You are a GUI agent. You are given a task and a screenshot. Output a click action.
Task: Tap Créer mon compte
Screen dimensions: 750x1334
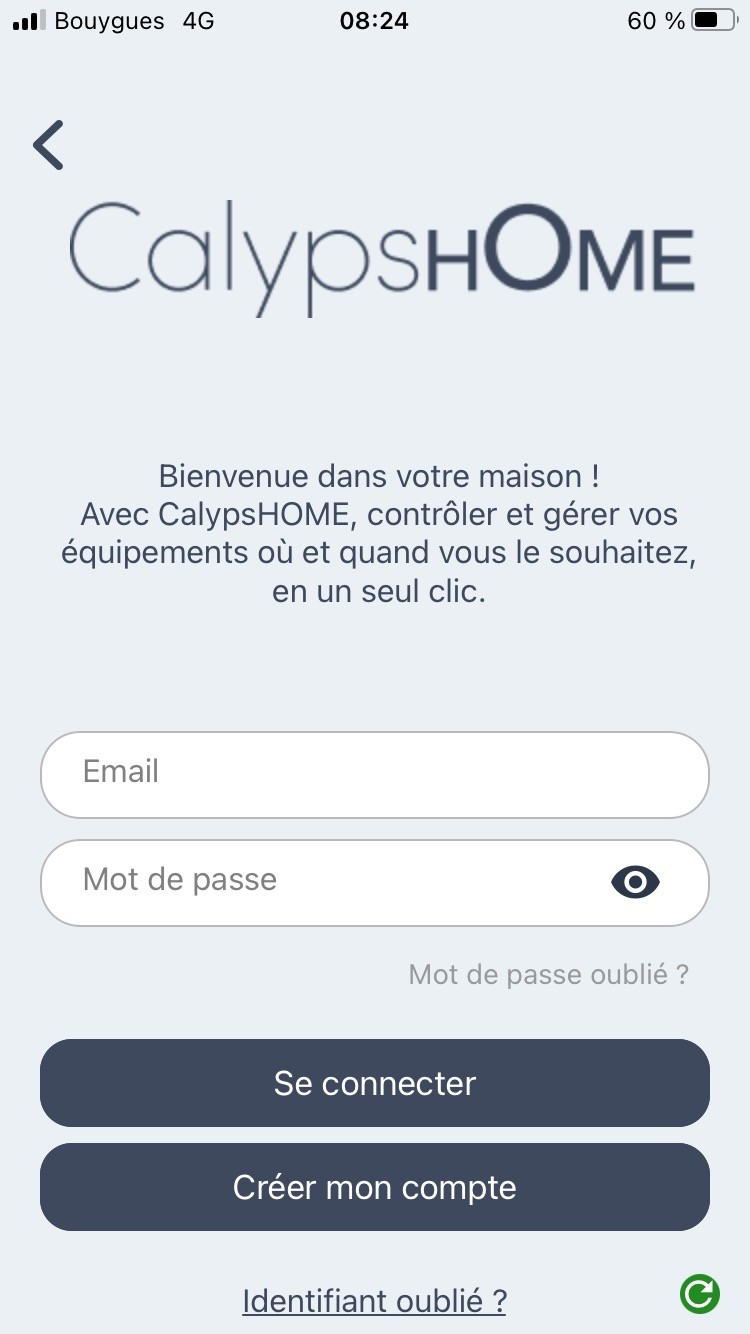[375, 1187]
